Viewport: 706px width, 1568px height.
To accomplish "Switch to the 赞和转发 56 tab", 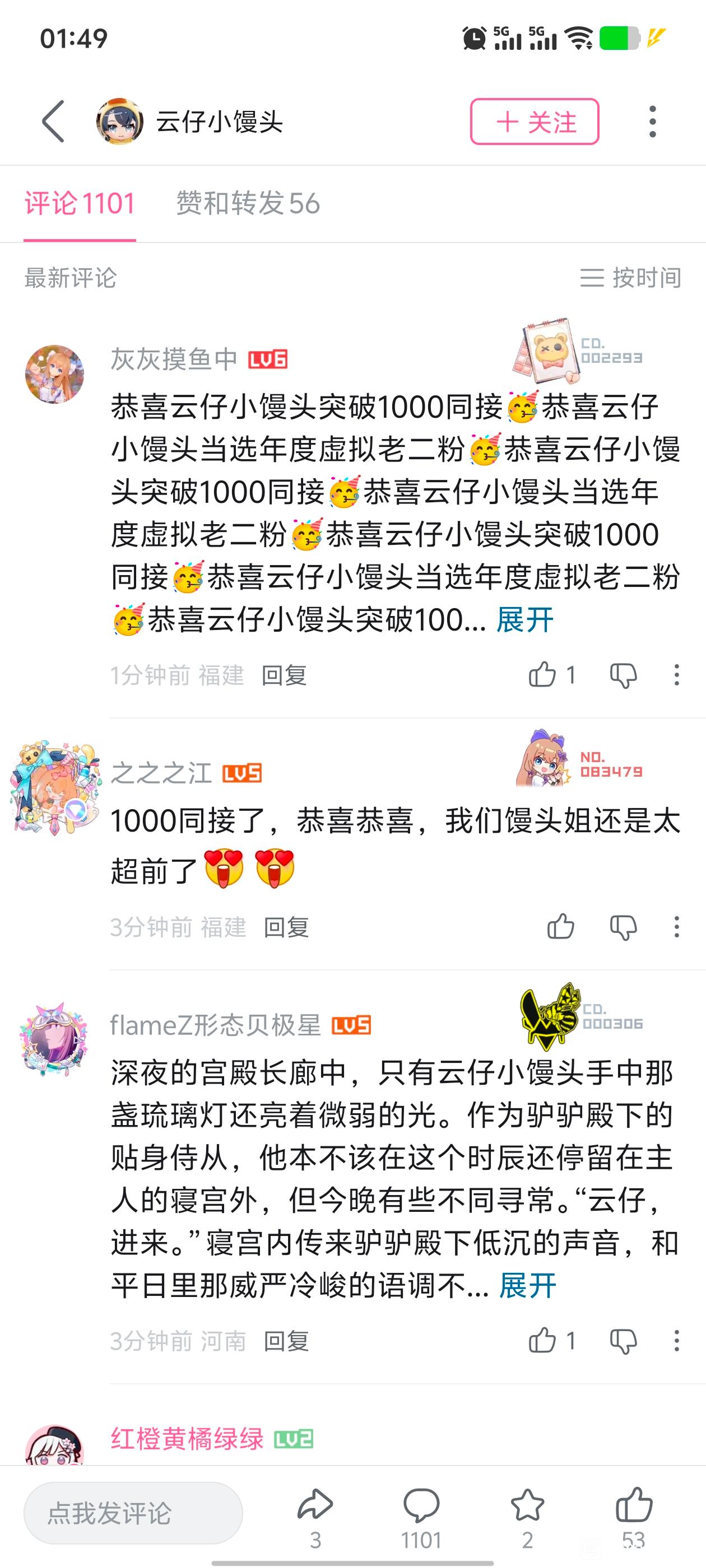I will coord(248,203).
